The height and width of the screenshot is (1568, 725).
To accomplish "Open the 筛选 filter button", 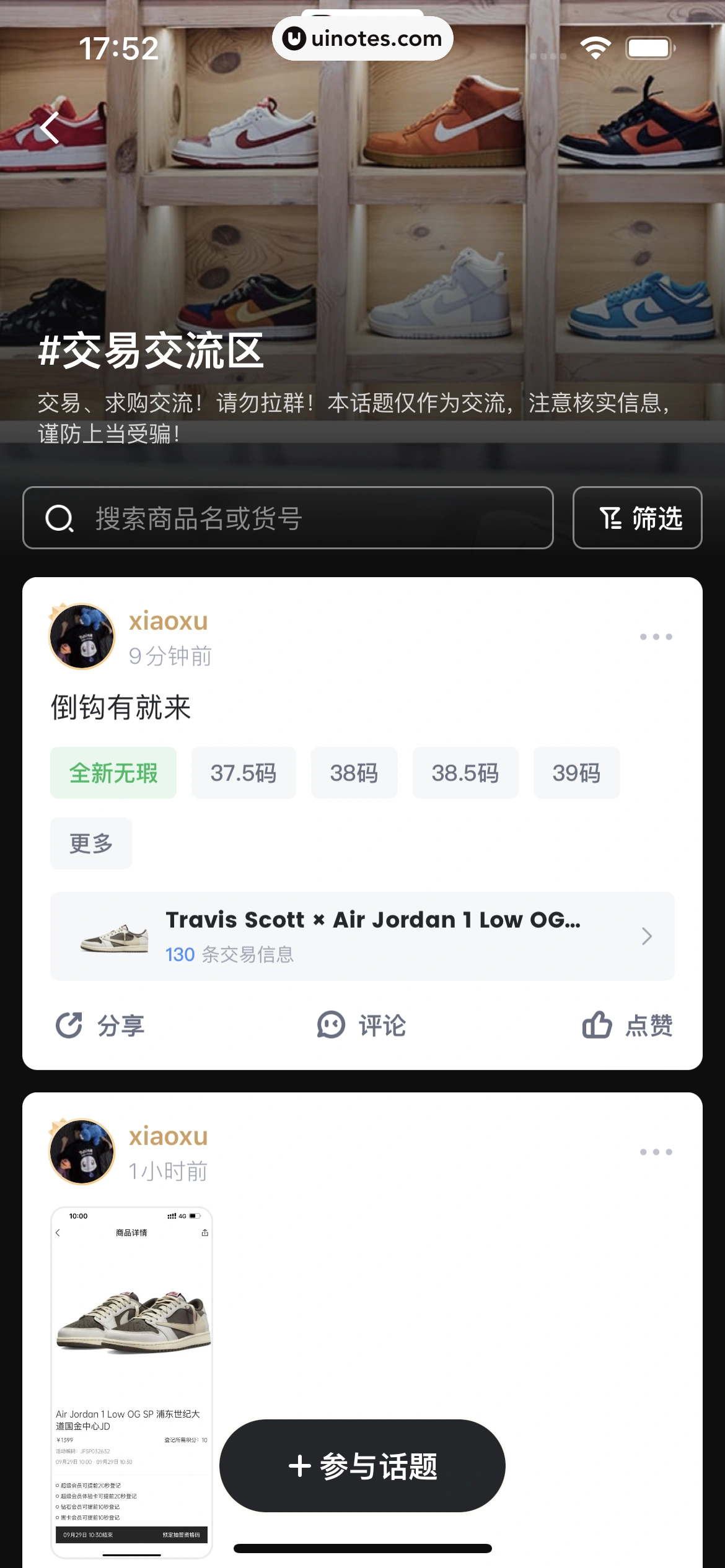I will pyautogui.click(x=637, y=518).
